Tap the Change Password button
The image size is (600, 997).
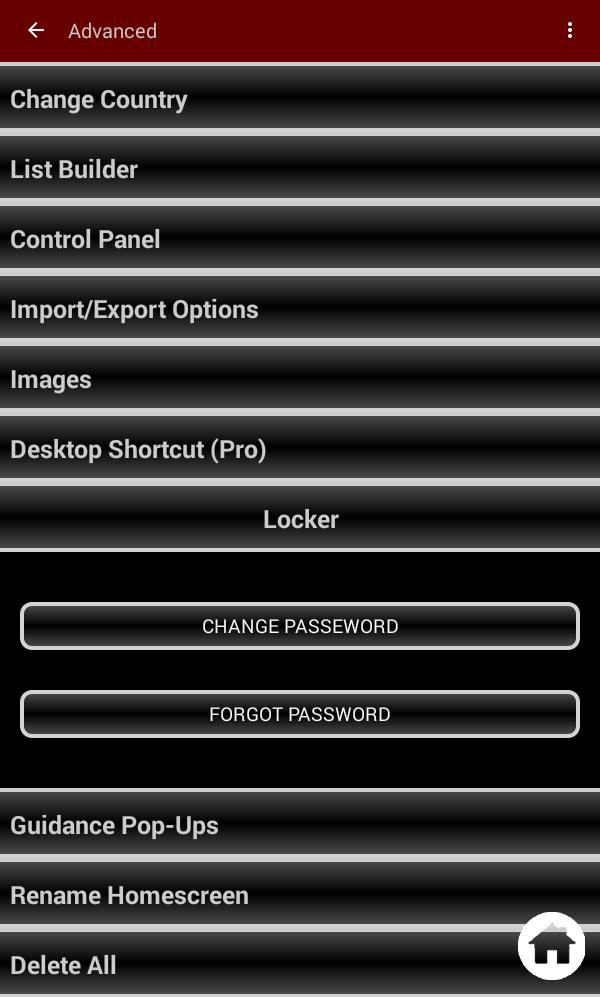(x=300, y=627)
